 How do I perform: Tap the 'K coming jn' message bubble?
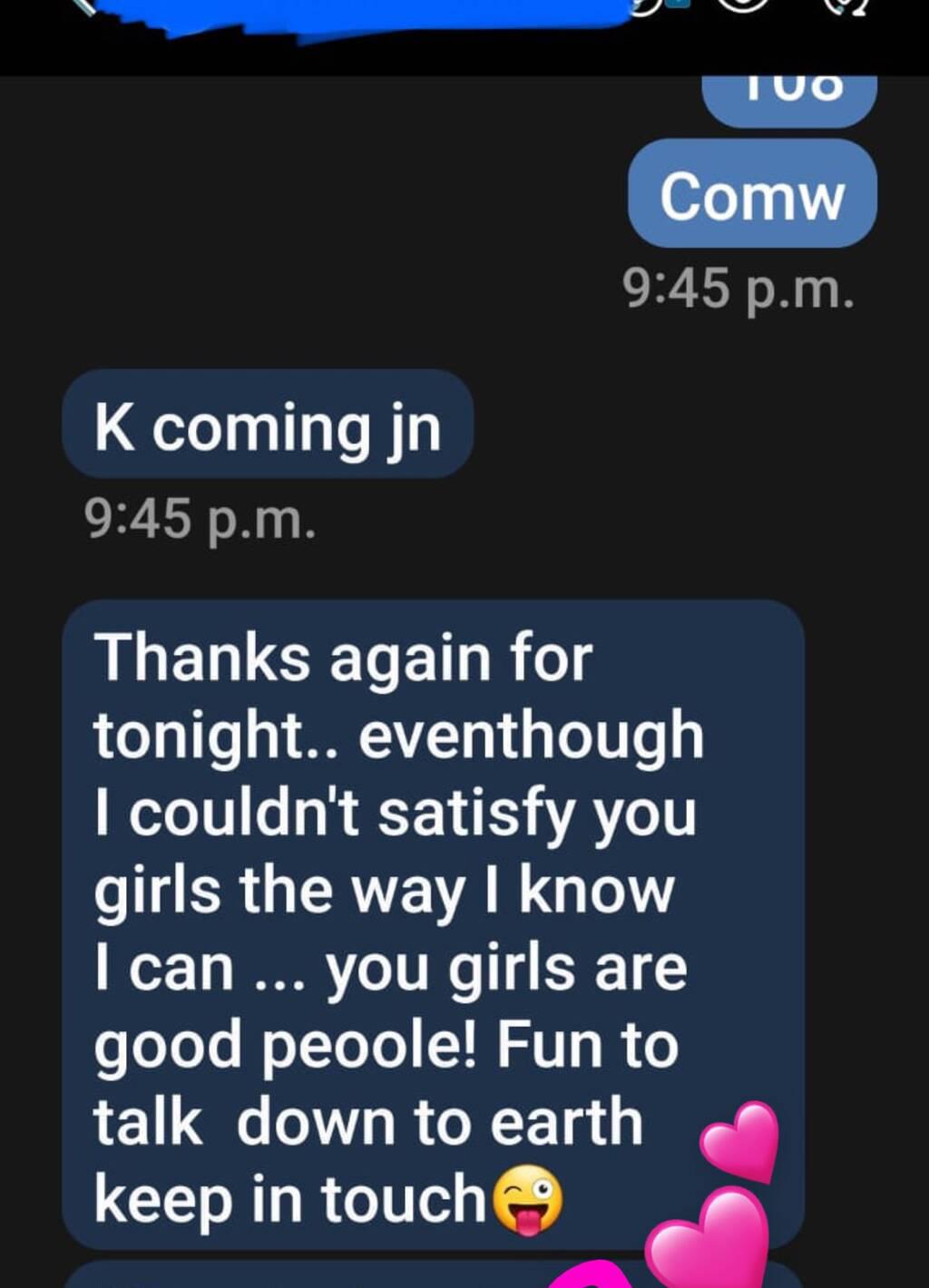click(x=268, y=424)
